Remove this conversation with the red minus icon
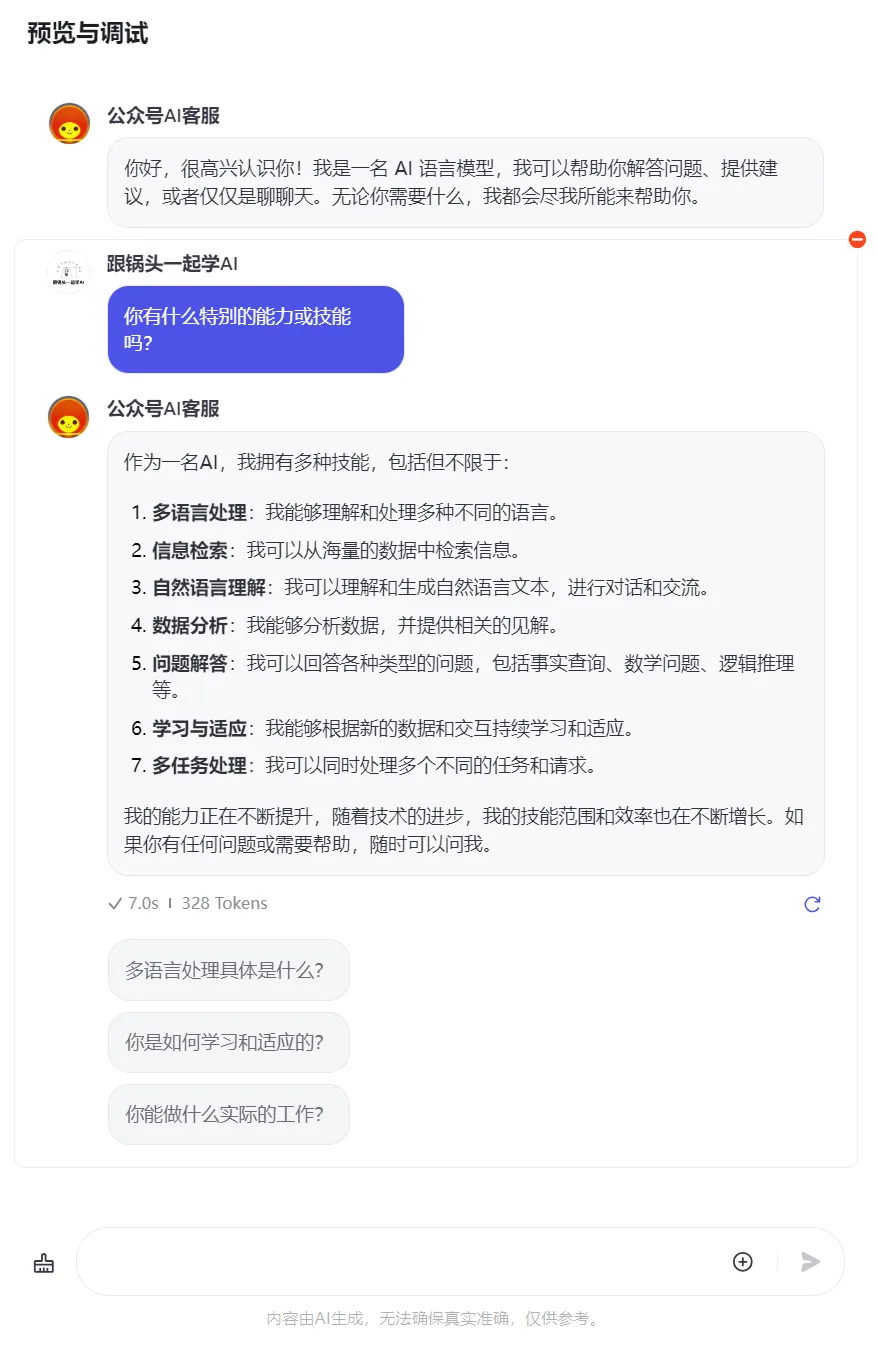Screen dimensions: 877x1357 tap(857, 240)
